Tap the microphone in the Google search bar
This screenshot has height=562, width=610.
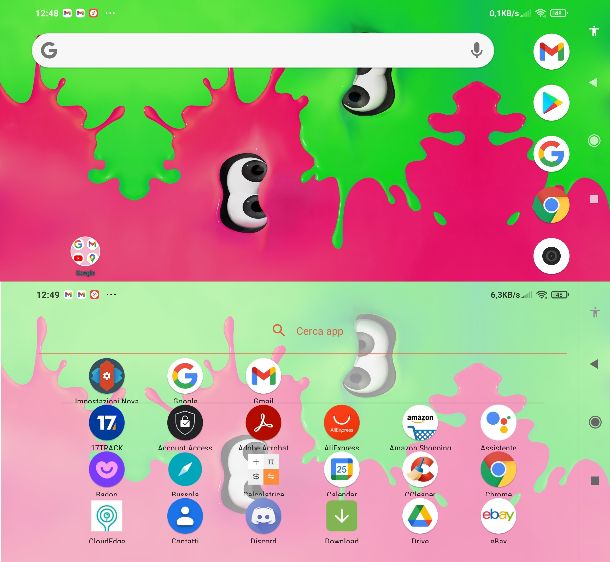[x=476, y=50]
